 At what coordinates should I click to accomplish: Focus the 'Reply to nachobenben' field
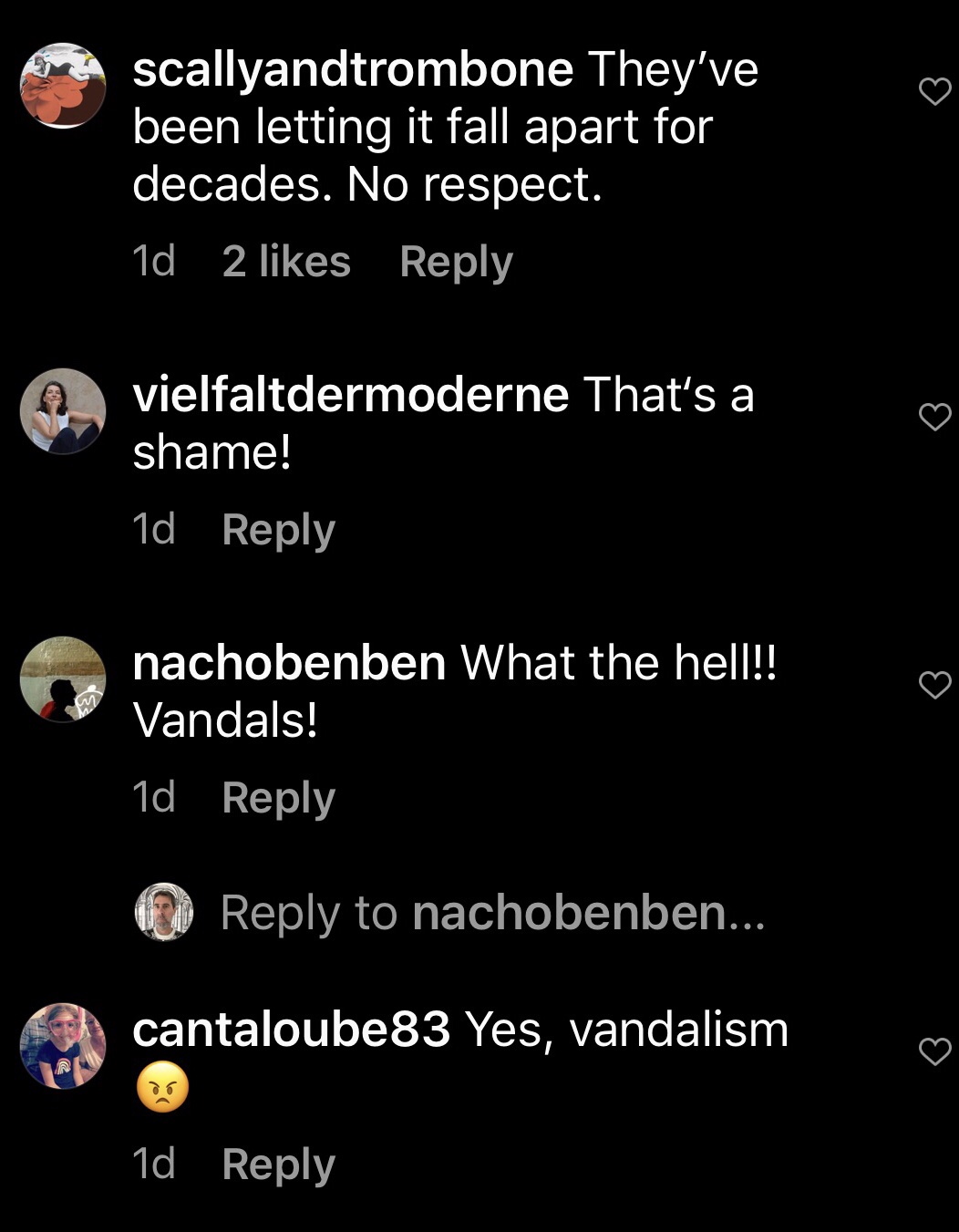point(492,913)
